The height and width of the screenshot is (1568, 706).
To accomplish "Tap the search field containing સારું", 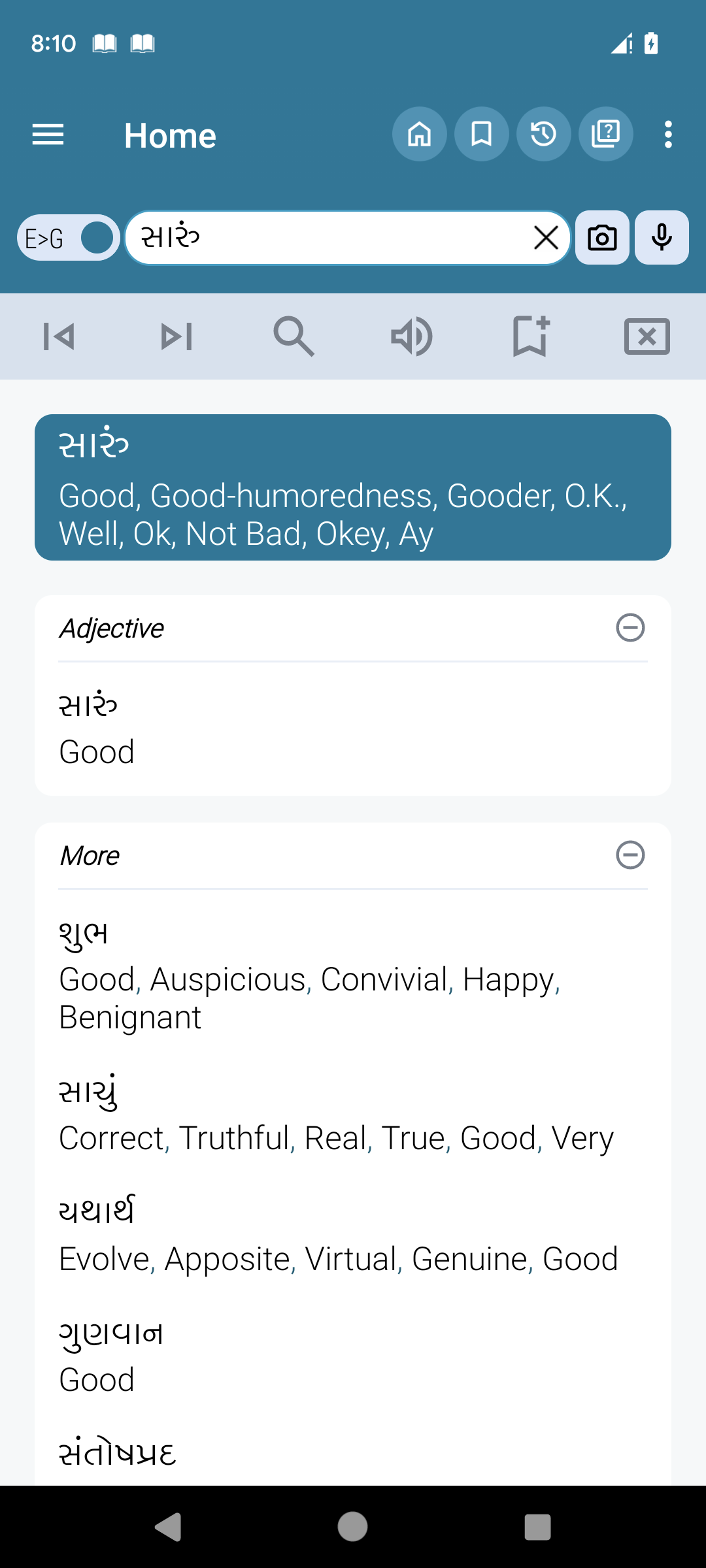I will point(327,238).
